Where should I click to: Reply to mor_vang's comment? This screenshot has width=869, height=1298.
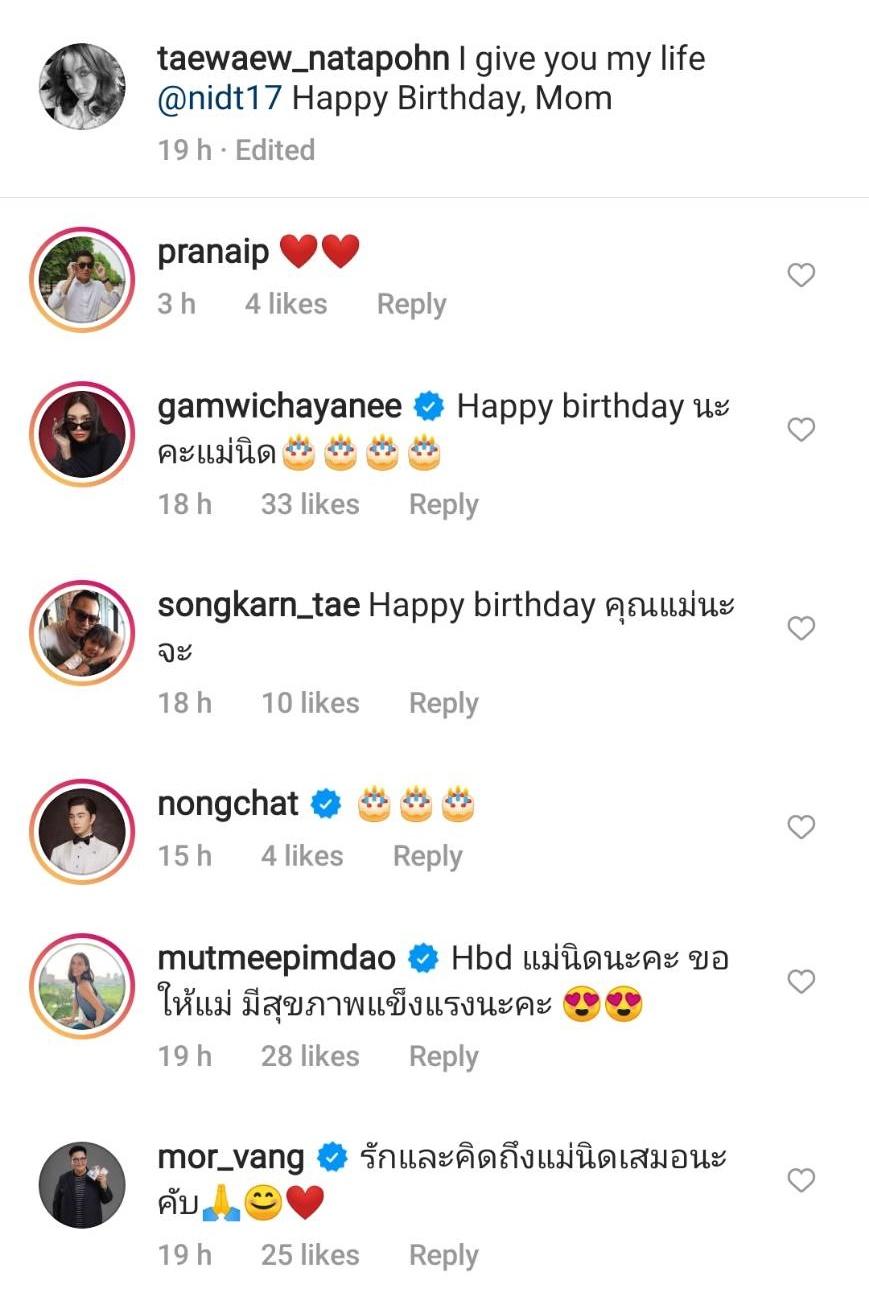pos(443,1255)
